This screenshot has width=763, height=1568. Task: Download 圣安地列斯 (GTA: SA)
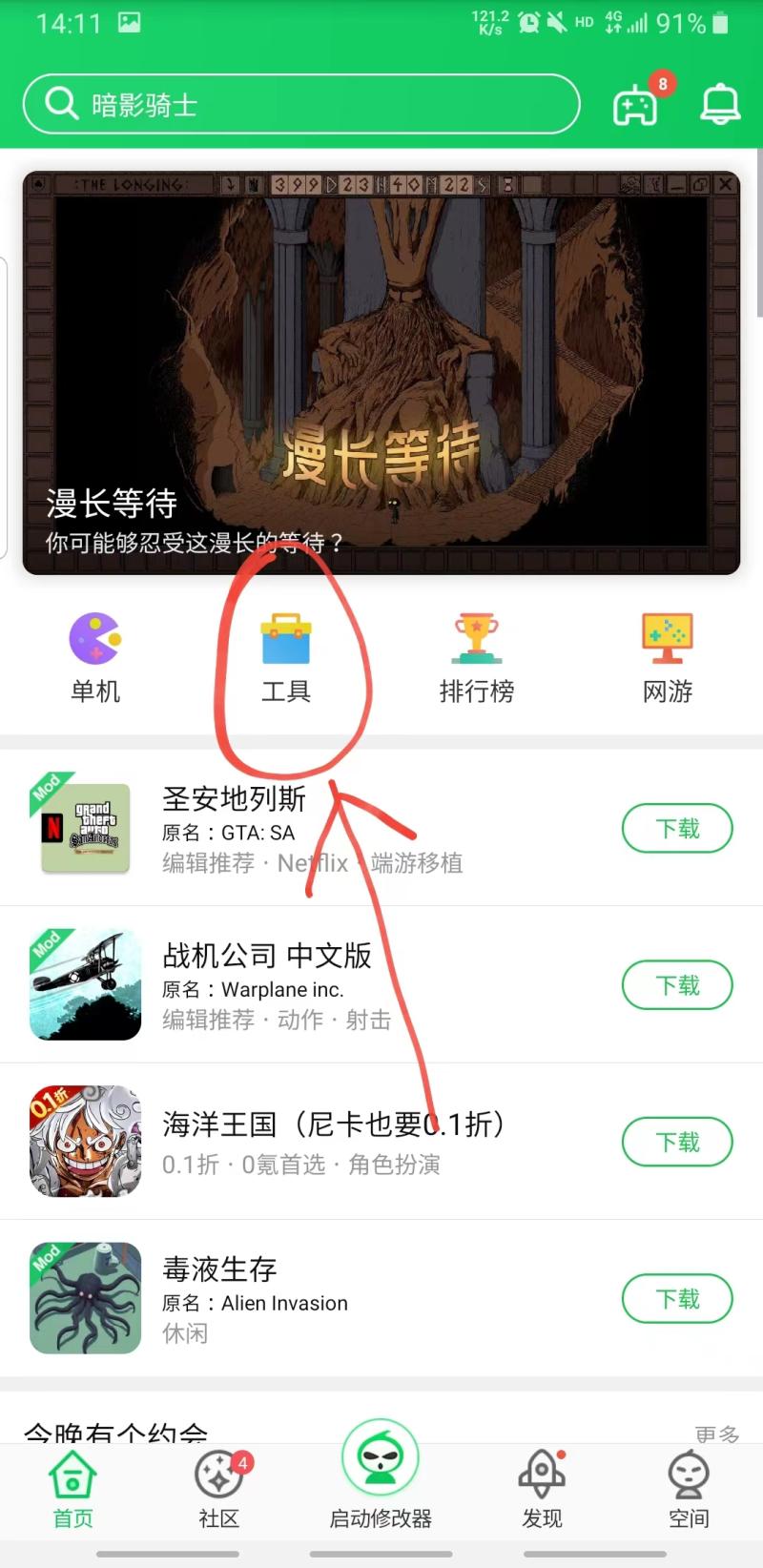coord(677,829)
